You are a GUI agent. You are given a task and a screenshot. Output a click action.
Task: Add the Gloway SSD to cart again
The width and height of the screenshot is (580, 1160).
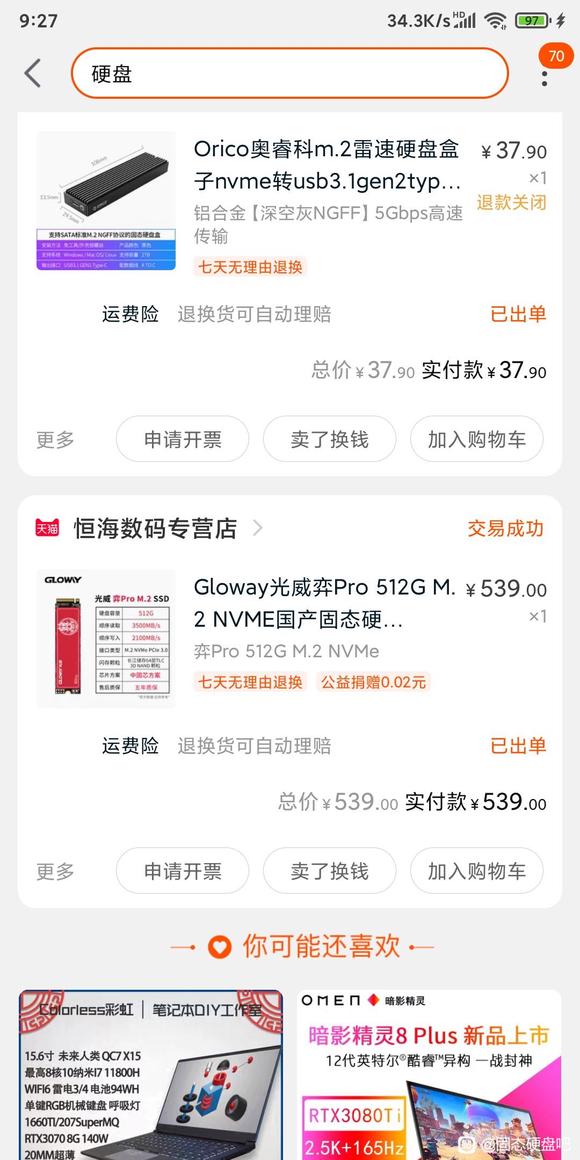(476, 871)
